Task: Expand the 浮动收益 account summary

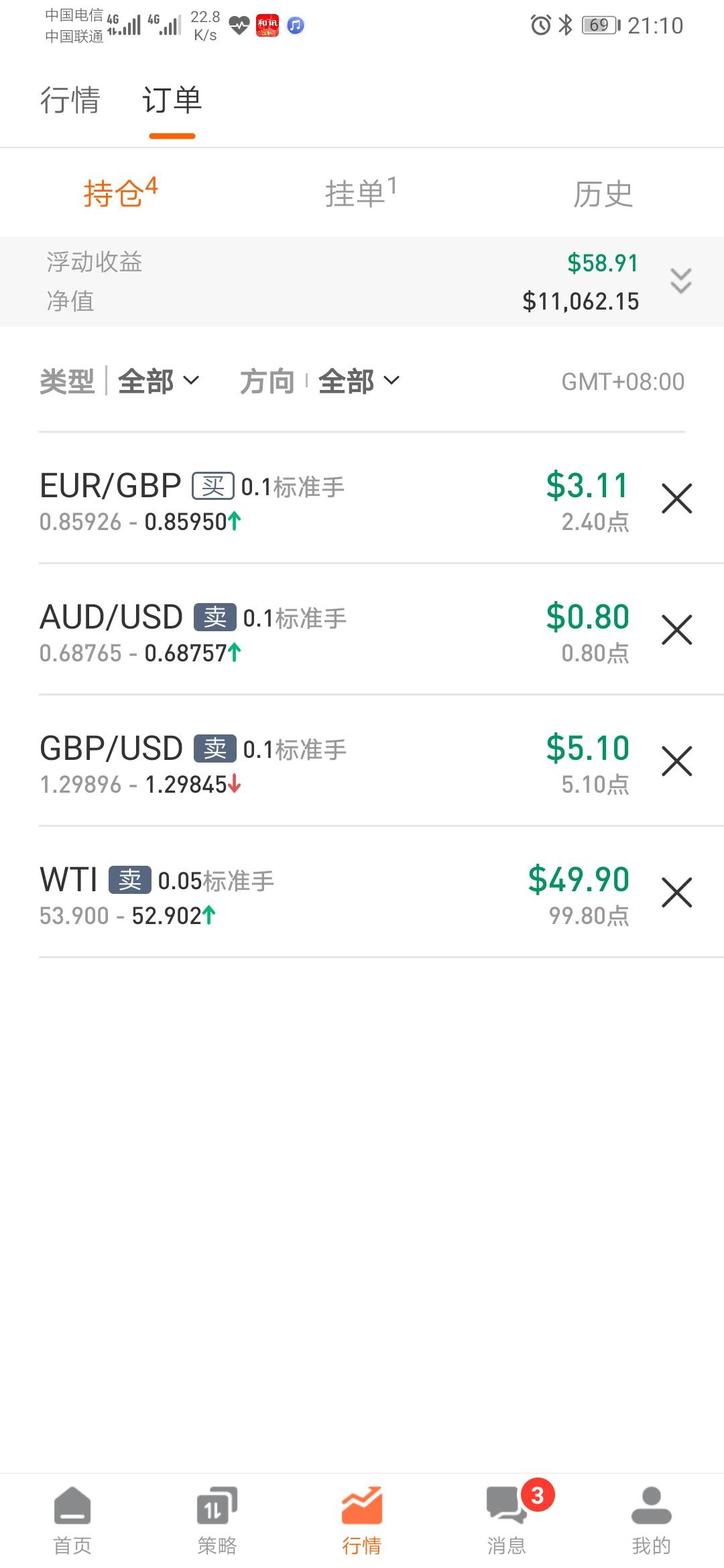Action: (x=680, y=281)
